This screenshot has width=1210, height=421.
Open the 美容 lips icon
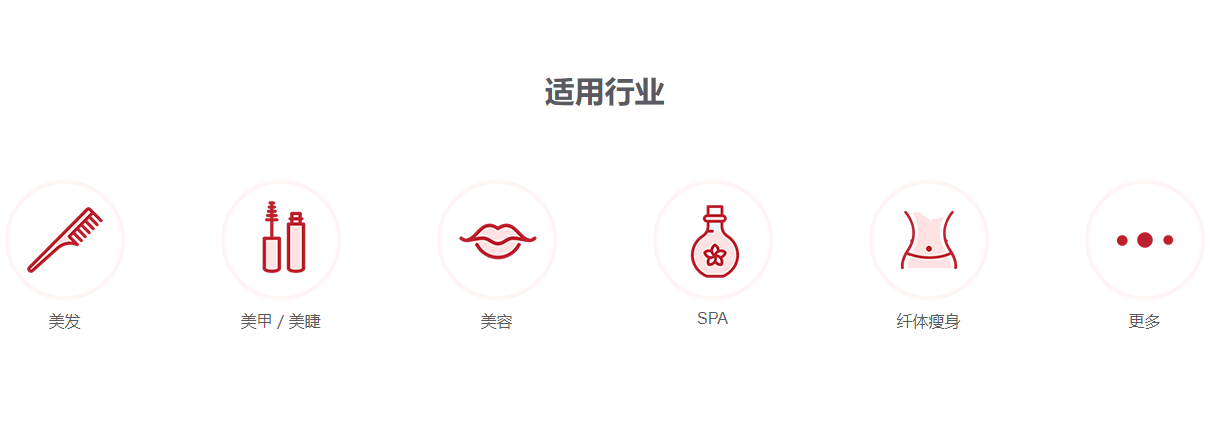497,240
